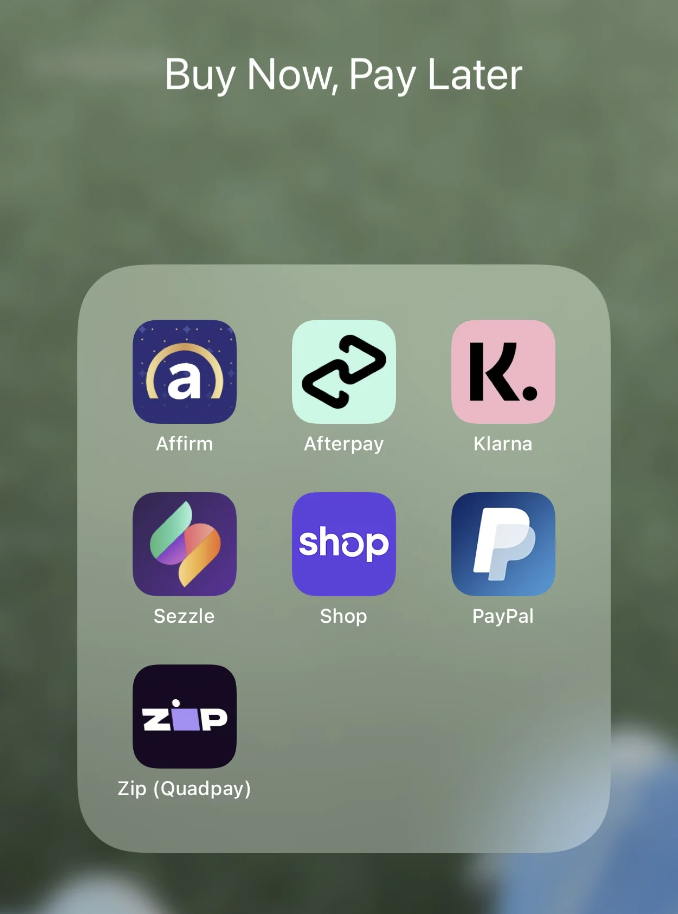Viewport: 678px width, 914px height.
Task: Launch the Afterpay app
Action: tap(343, 372)
